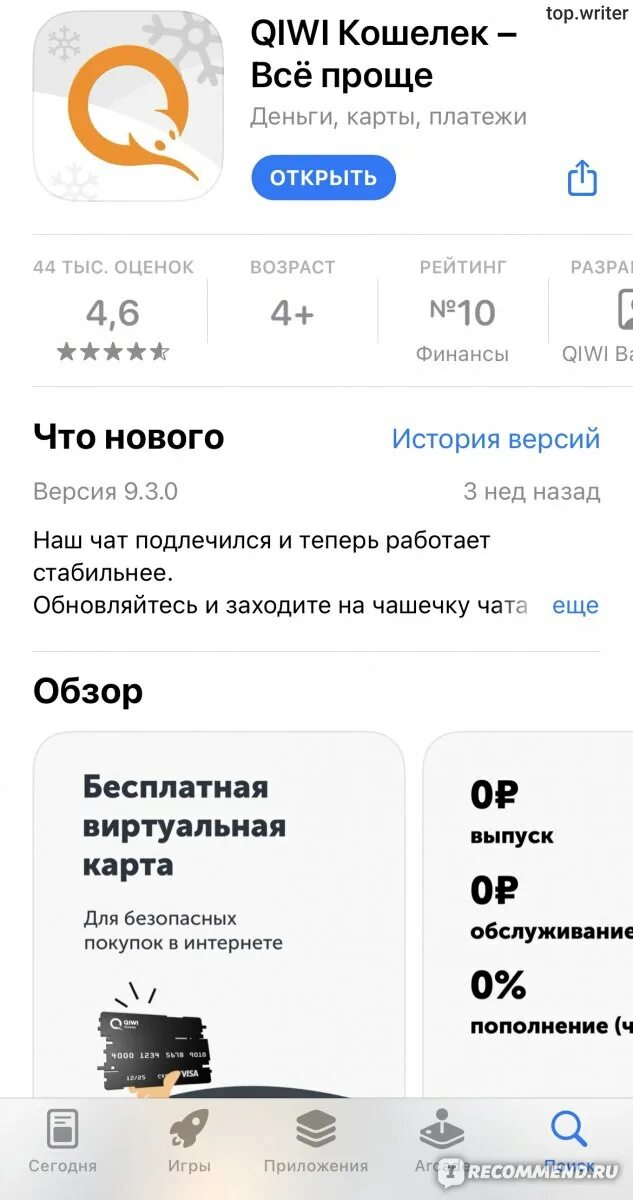Screen dimensions: 633x1200
Task: Expand the update notes with еще
Action: [576, 605]
